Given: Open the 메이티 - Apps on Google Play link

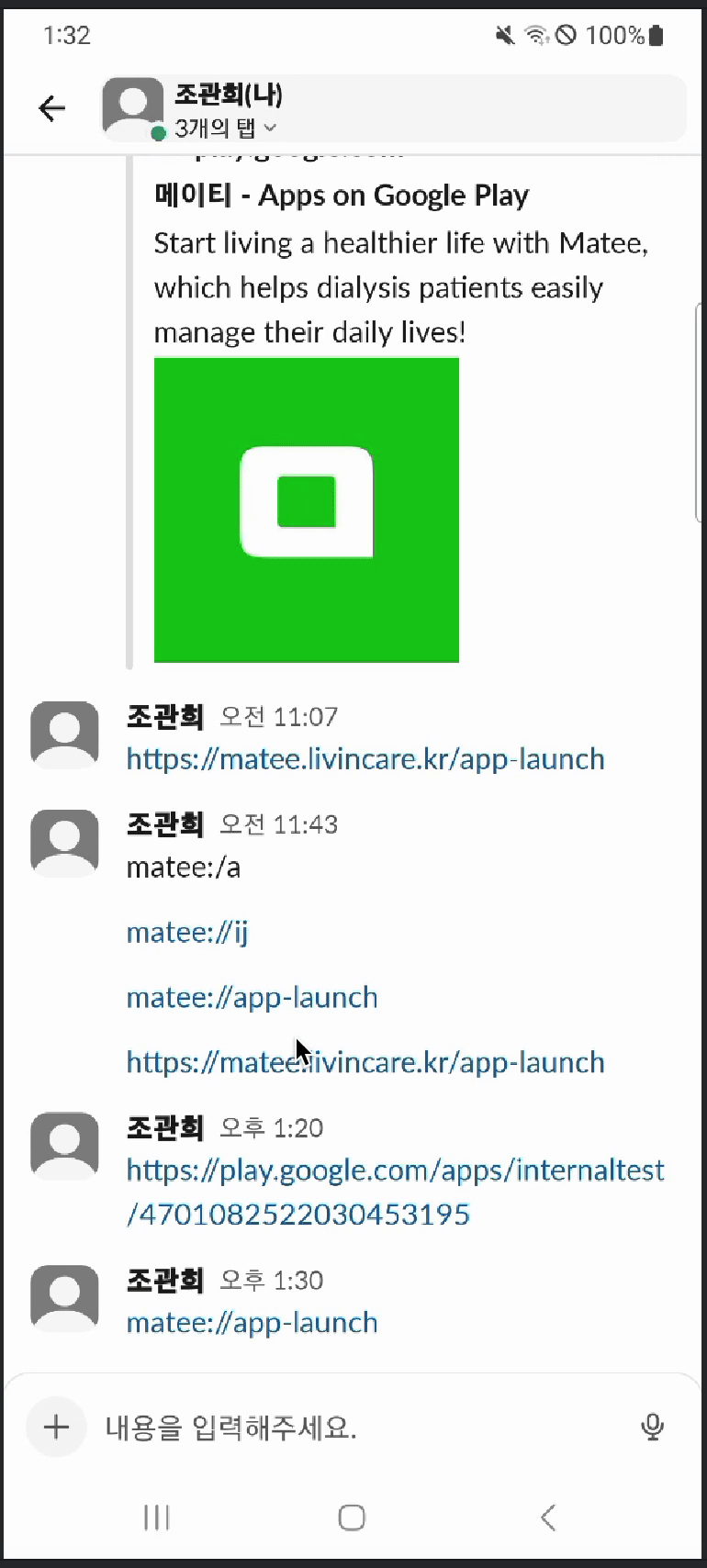Looking at the screenshot, I should [341, 196].
